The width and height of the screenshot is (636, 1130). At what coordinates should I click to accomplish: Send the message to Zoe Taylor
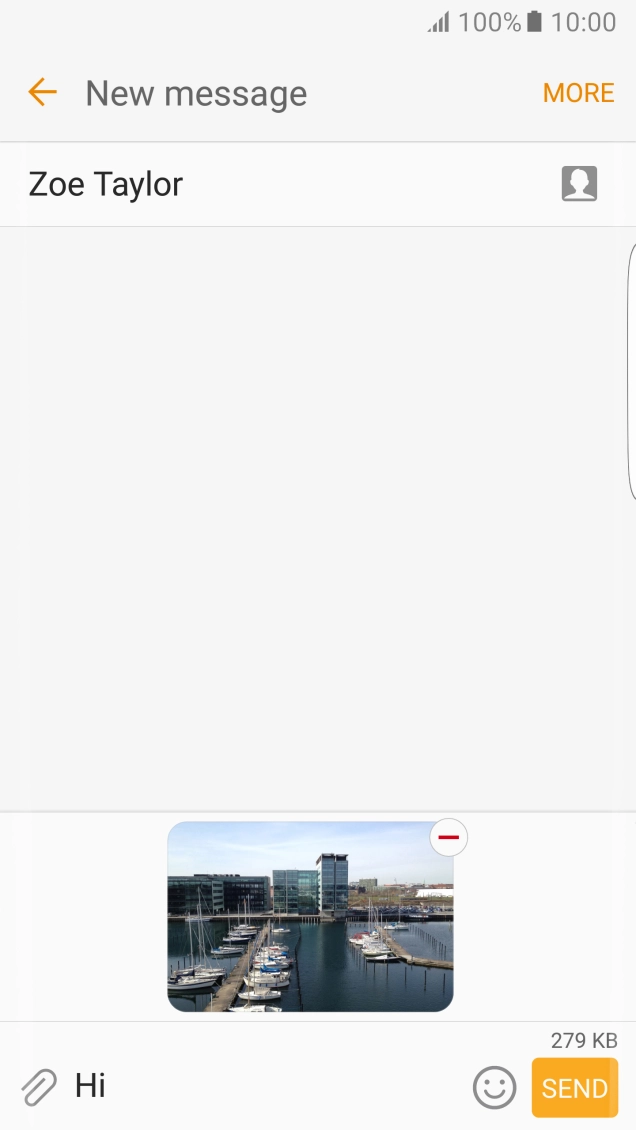574,1087
